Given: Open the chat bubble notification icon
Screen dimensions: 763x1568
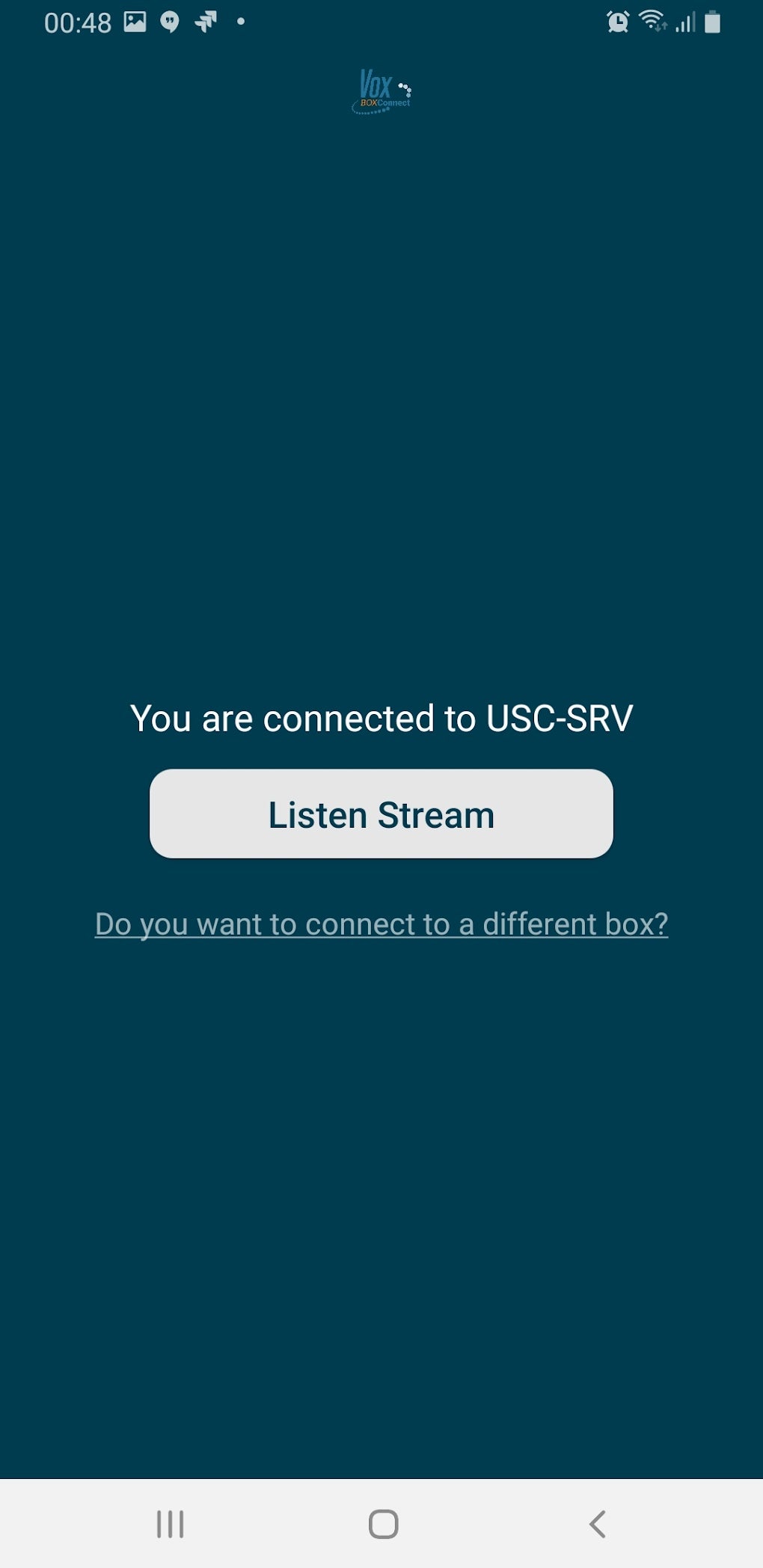Looking at the screenshot, I should click(x=168, y=22).
